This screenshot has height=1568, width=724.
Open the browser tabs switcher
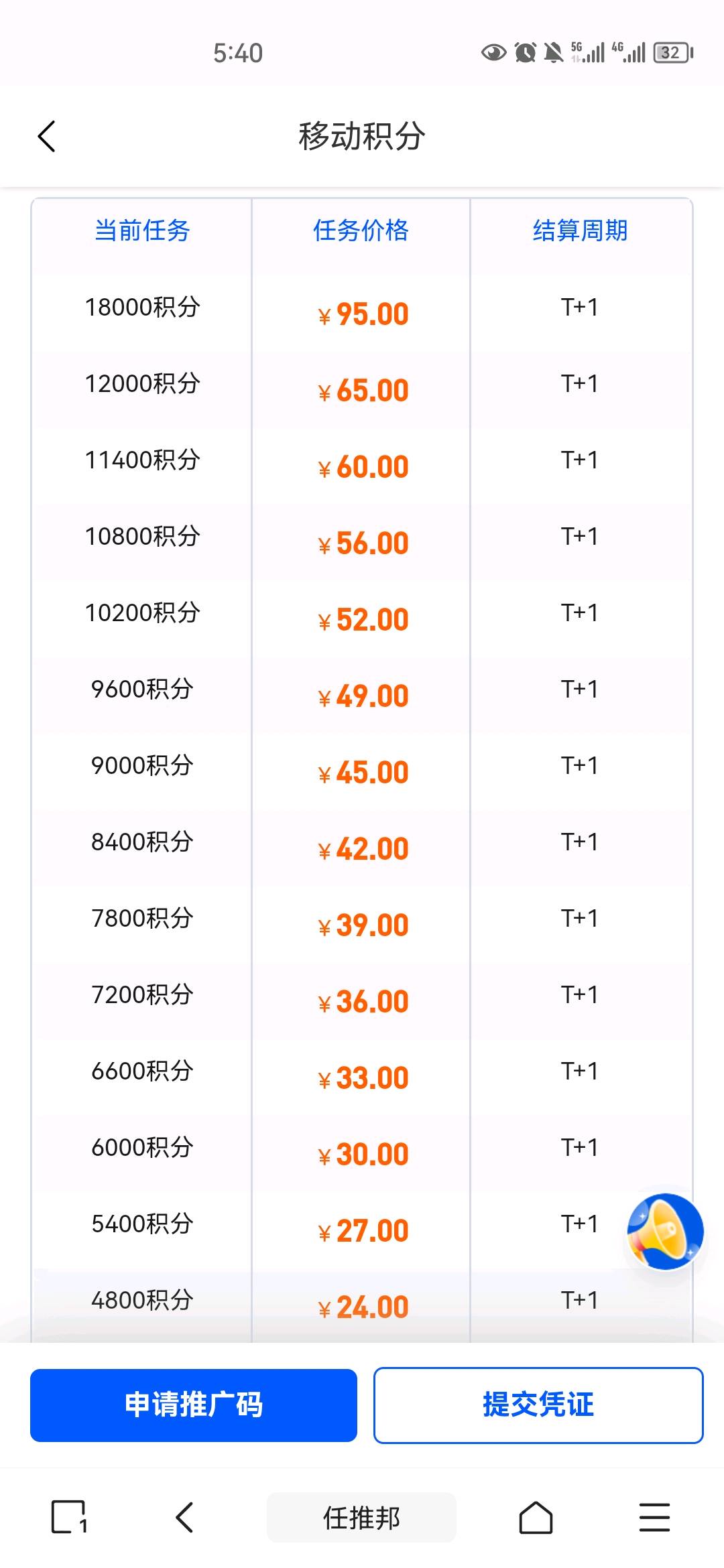click(69, 1517)
